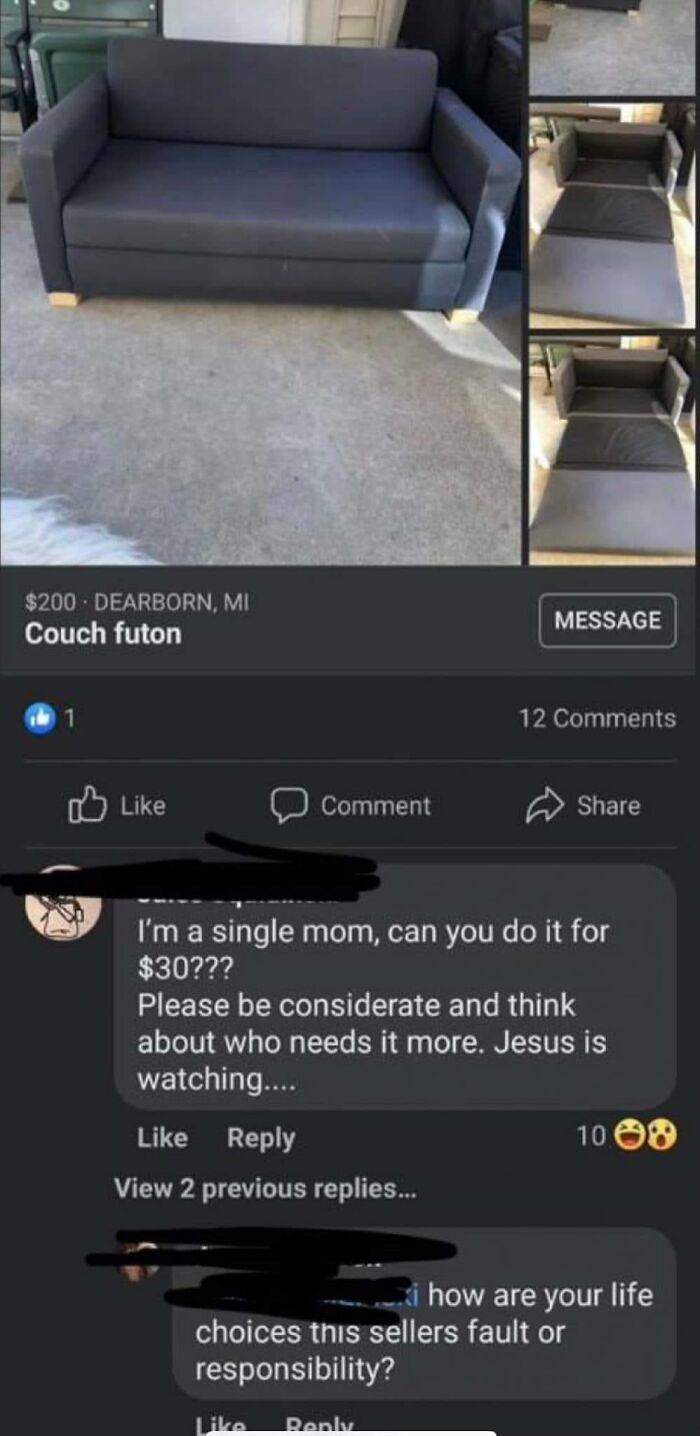Expand View 2 previous replies
This screenshot has width=700, height=1436.
click(265, 1188)
